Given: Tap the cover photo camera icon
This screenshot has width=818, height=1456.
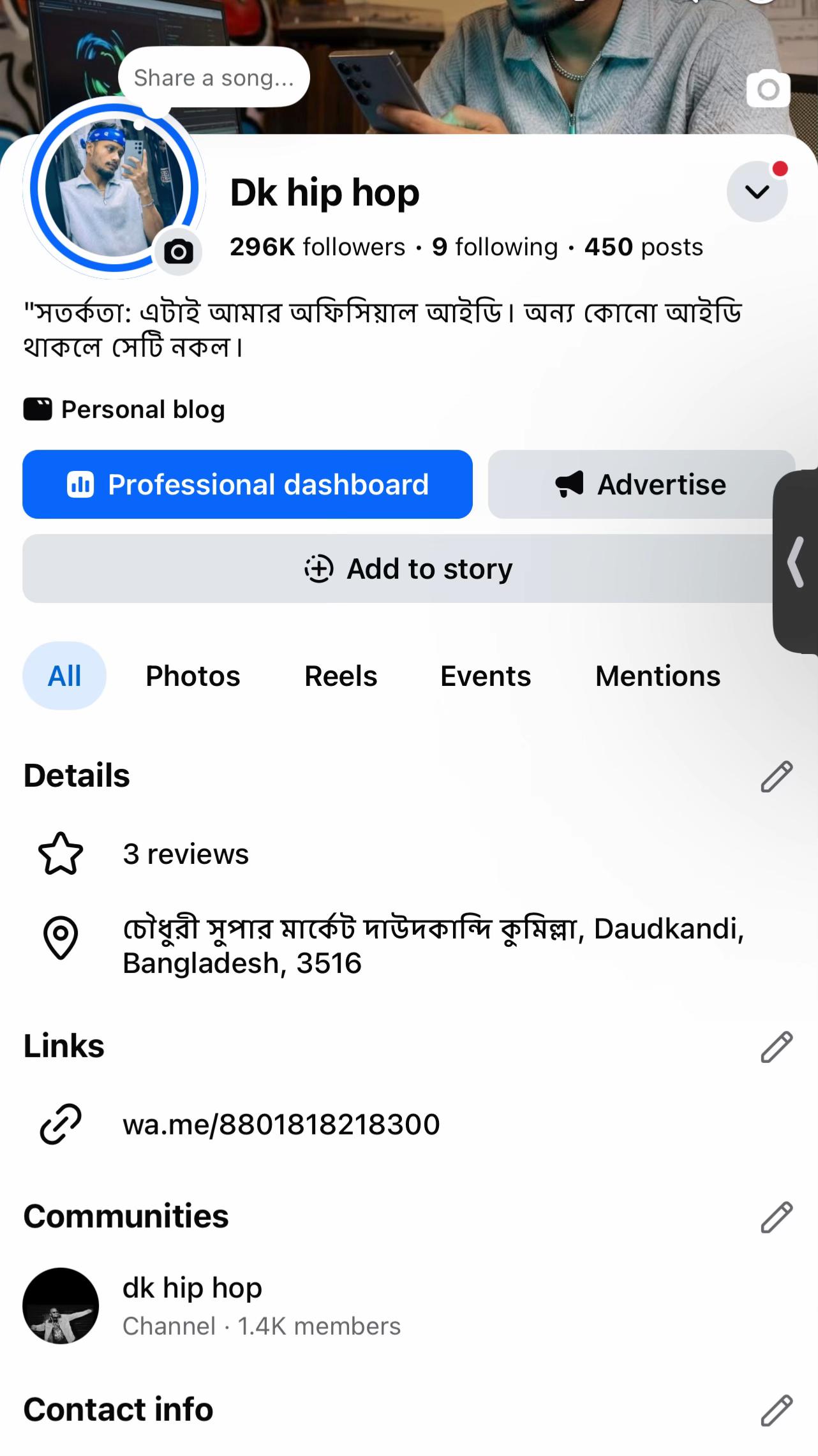Looking at the screenshot, I should point(768,89).
